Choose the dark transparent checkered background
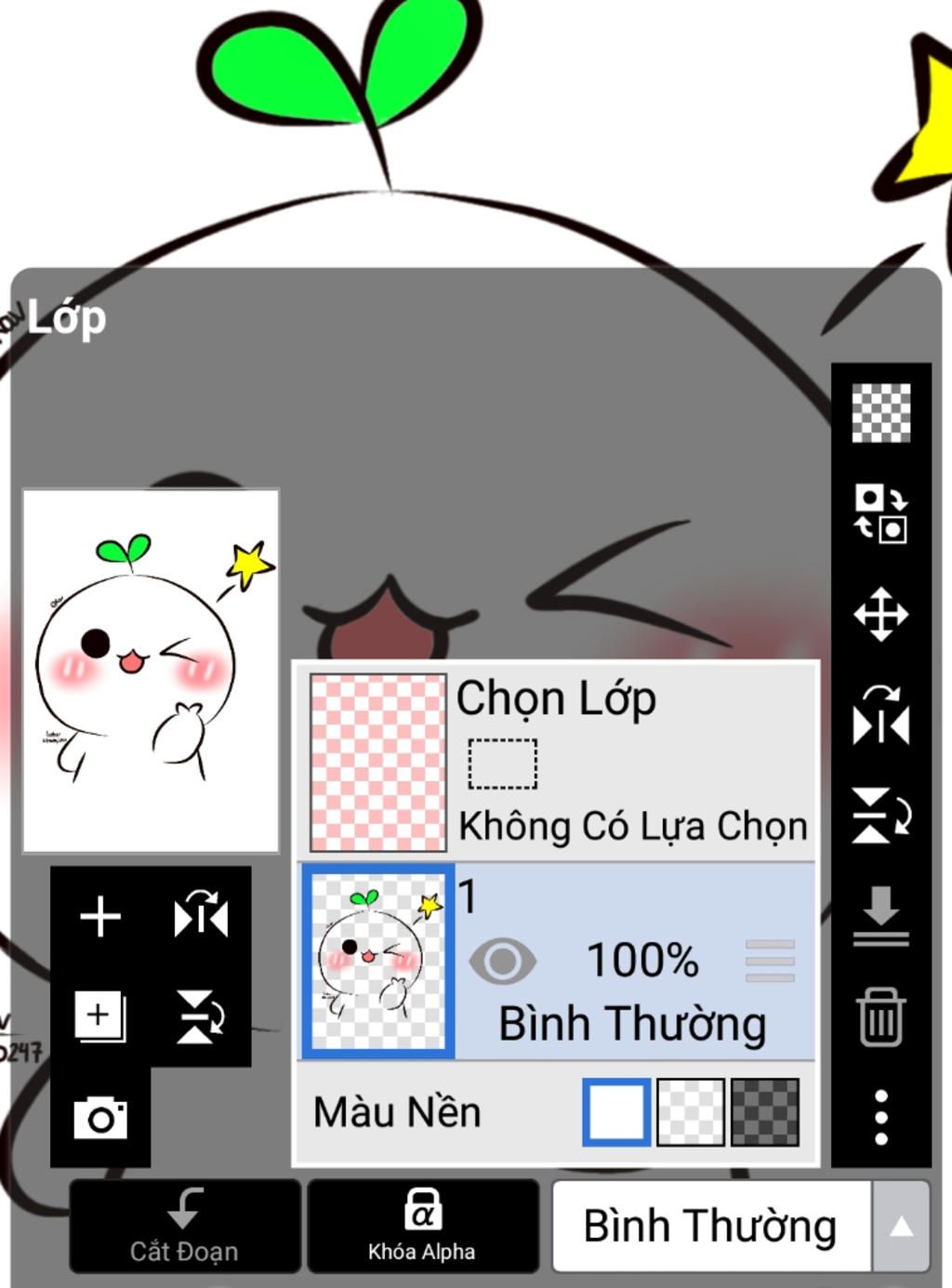This screenshot has height=1288, width=952. (x=765, y=1111)
